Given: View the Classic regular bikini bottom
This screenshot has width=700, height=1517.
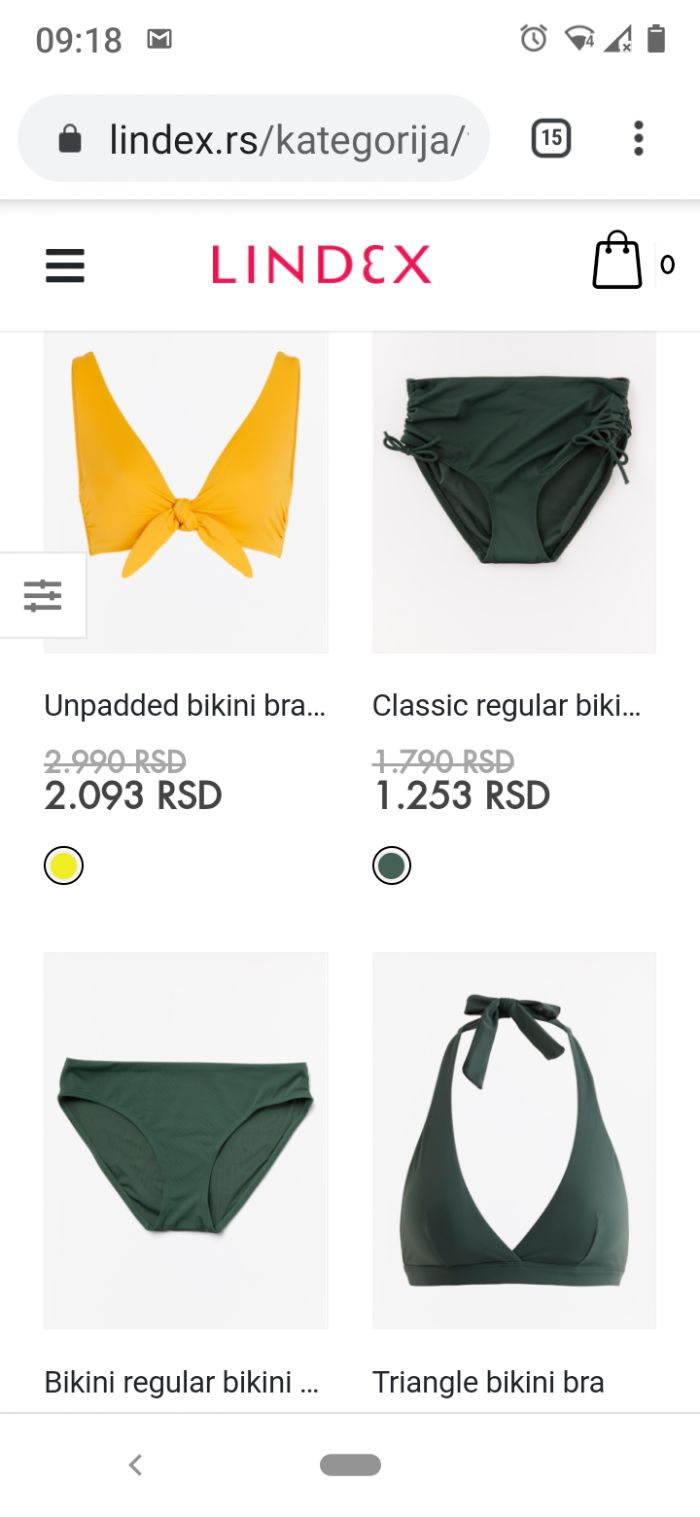Looking at the screenshot, I should click(x=514, y=490).
